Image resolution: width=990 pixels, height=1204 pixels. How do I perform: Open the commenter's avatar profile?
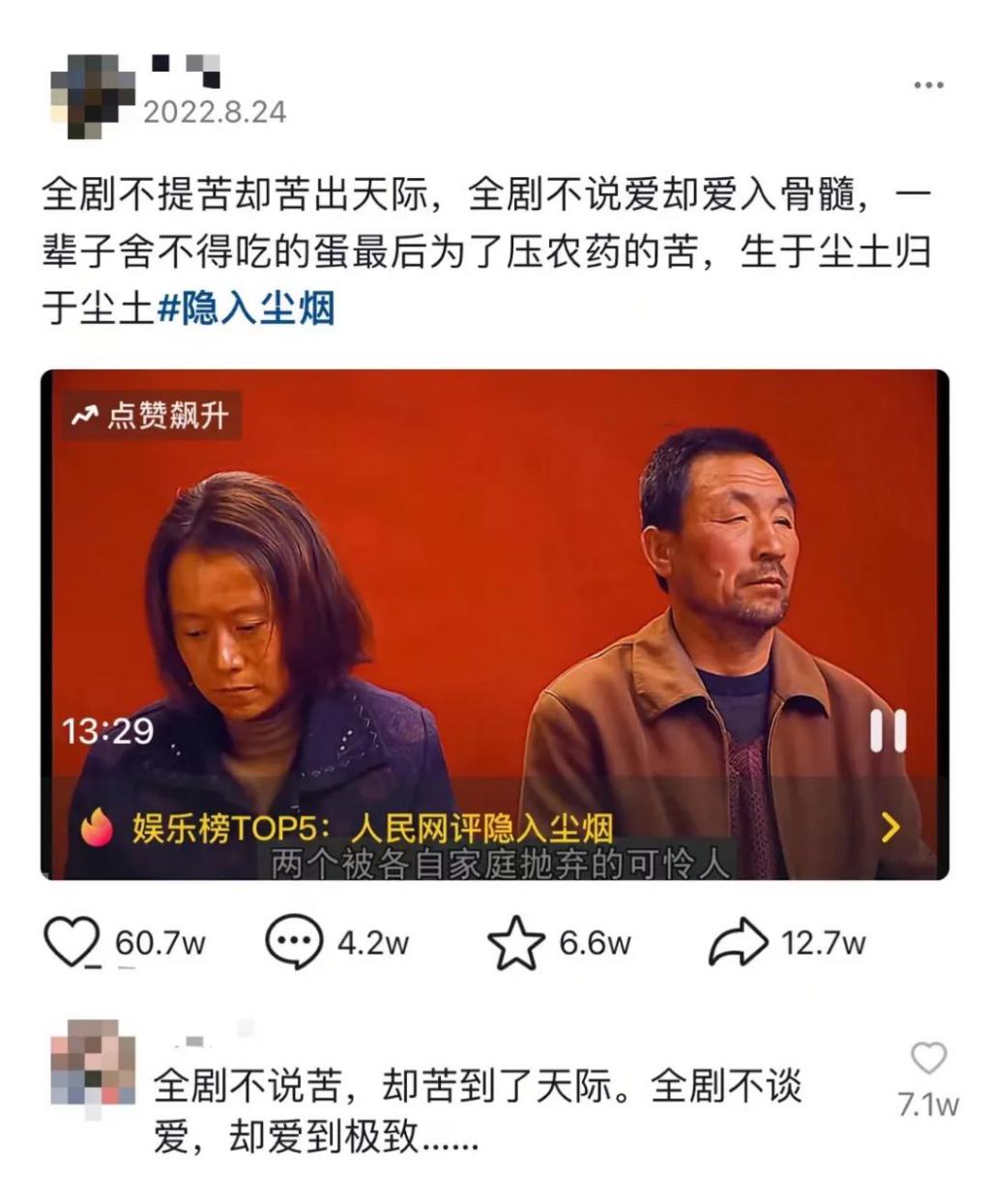[x=93, y=1067]
